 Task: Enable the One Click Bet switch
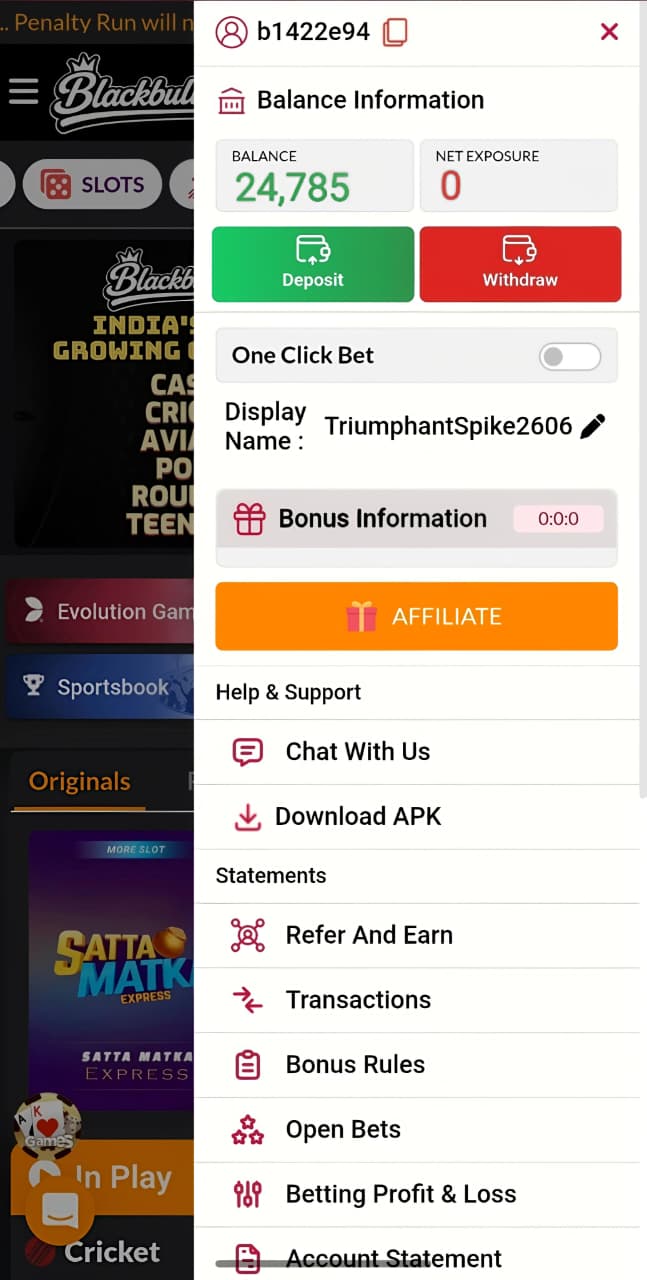pos(569,356)
